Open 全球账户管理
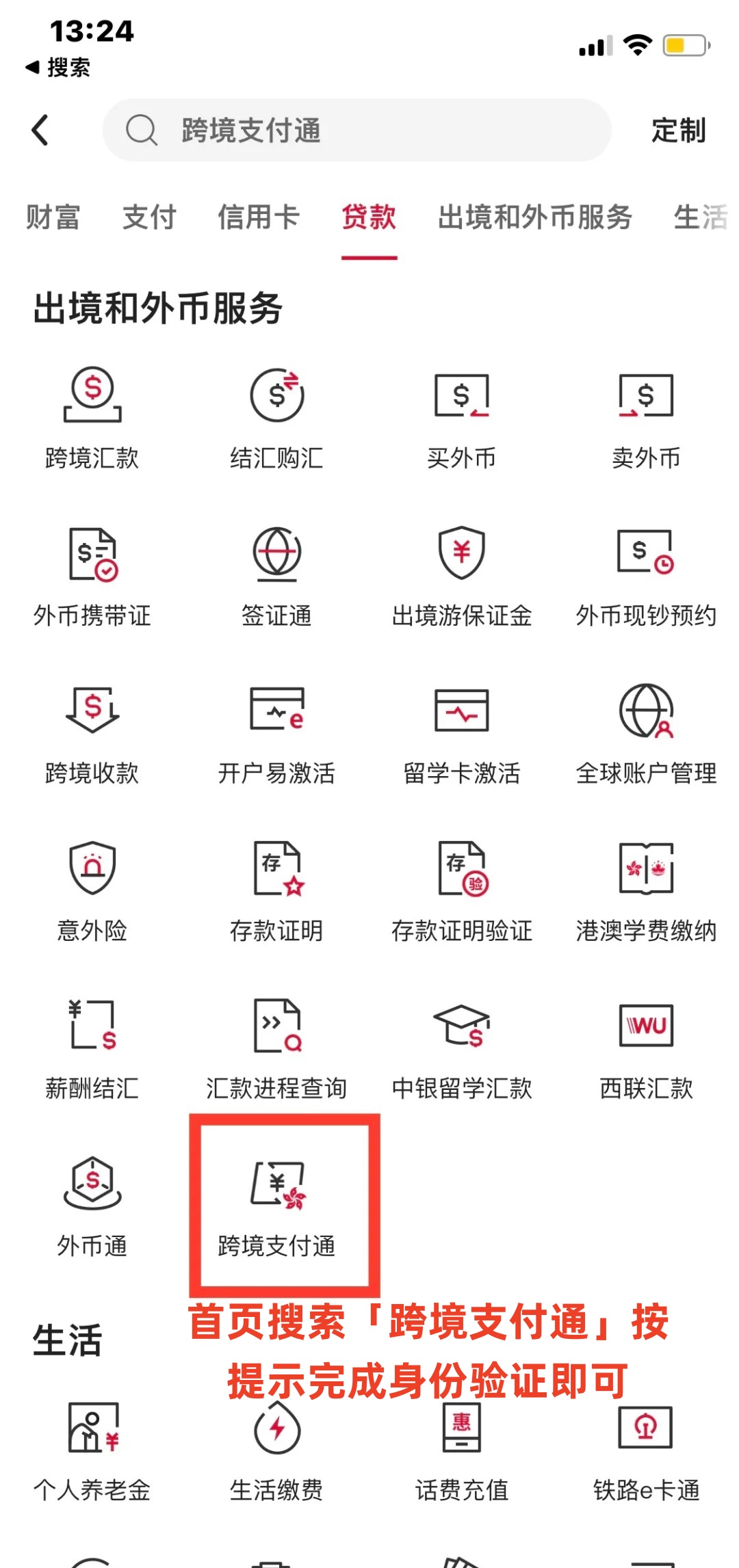Screen dimensions: 739x1568 tap(646, 733)
